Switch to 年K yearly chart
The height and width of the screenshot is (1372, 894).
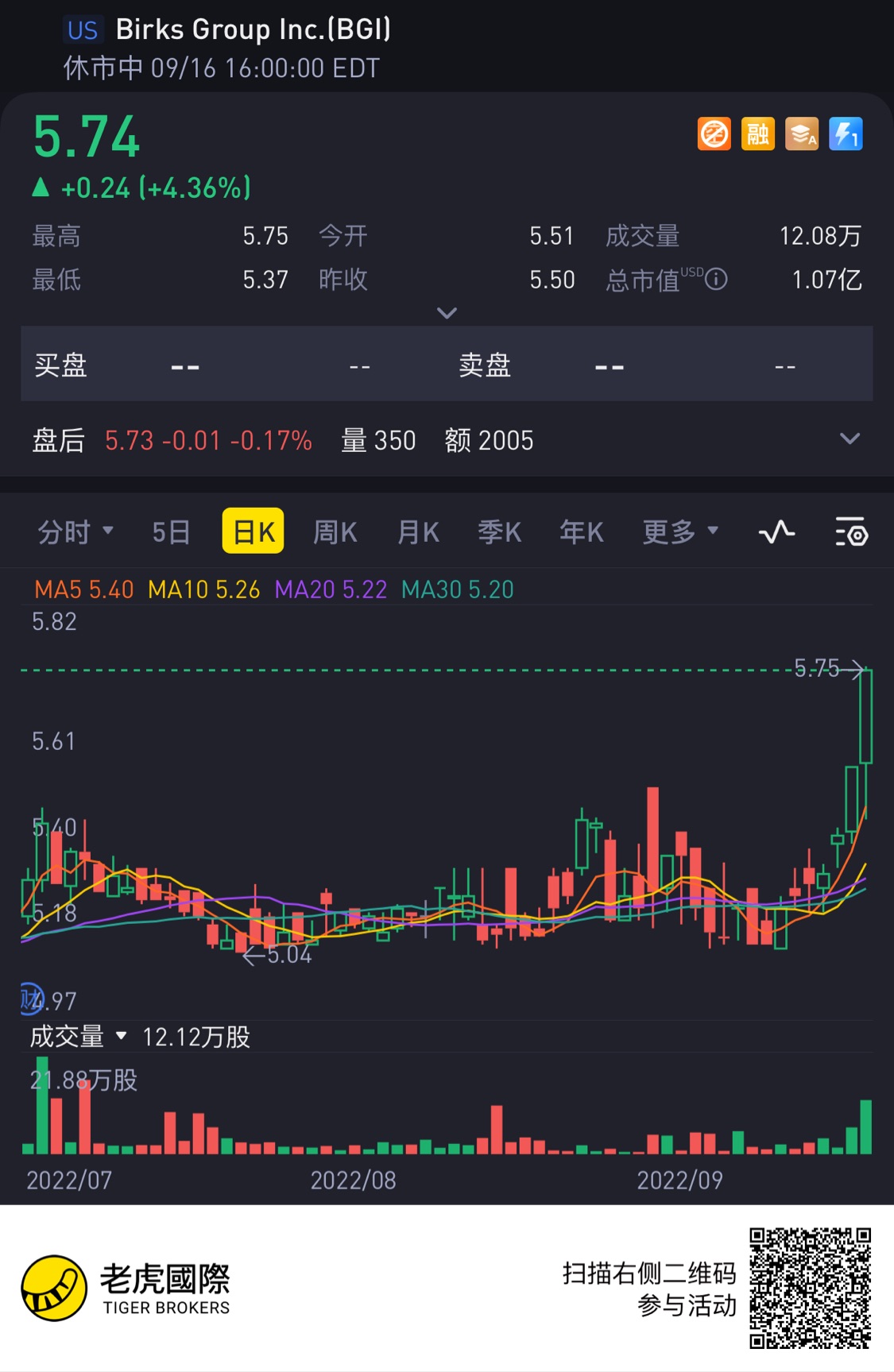click(x=581, y=531)
